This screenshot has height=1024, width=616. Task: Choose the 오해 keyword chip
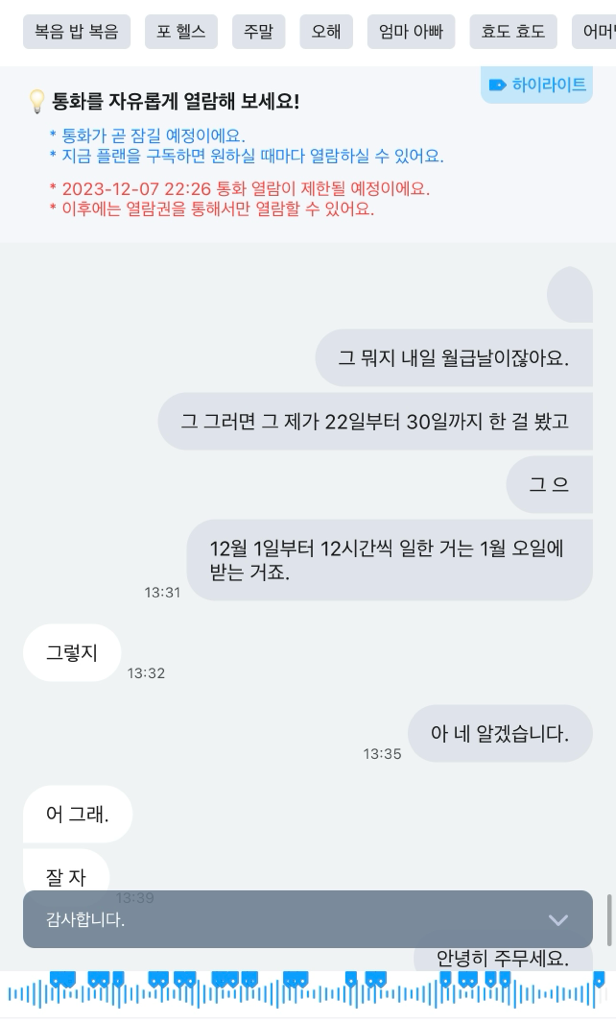coord(326,32)
